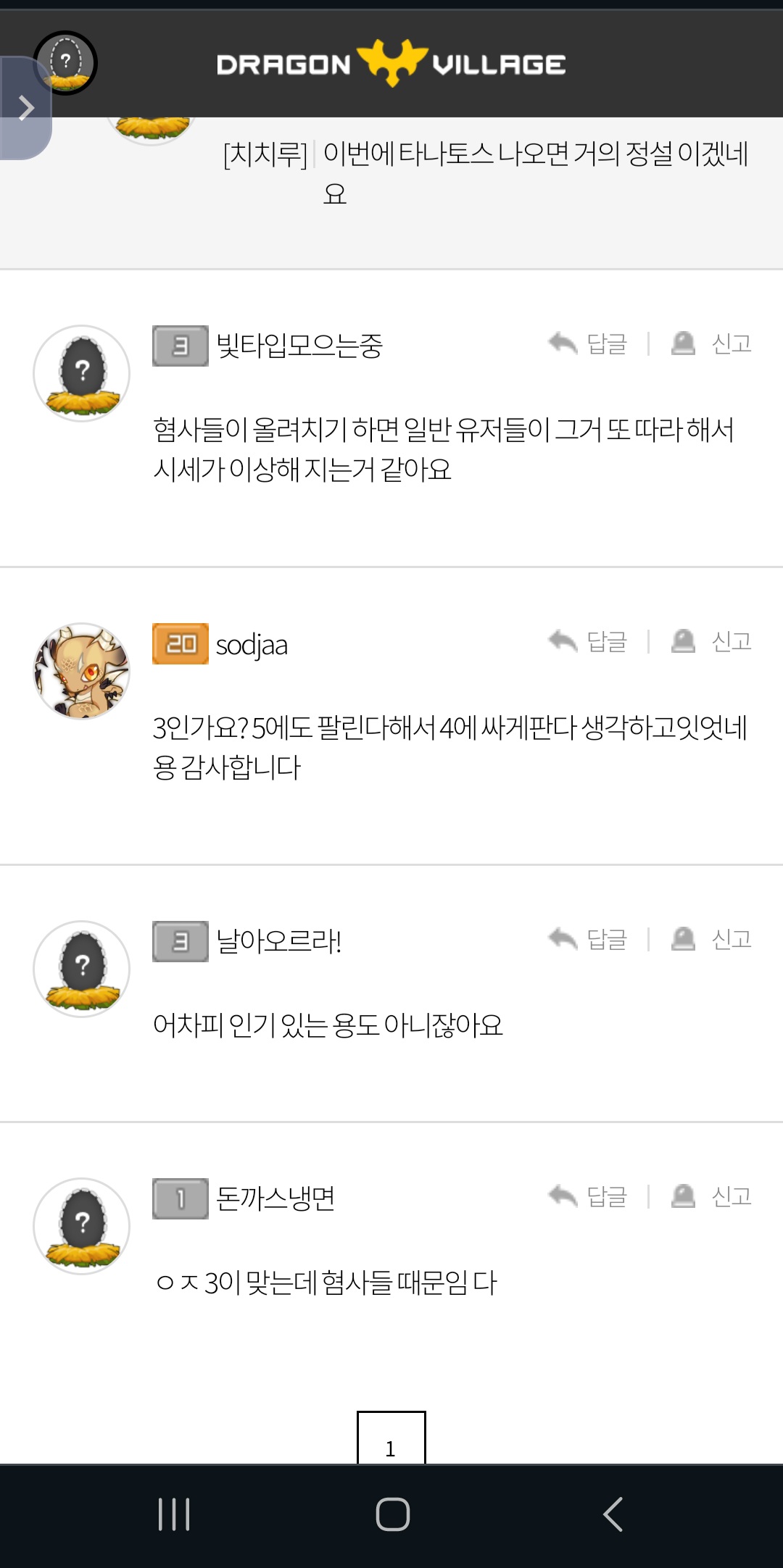783x1568 pixels.
Task: Open 빛타입모으는중's profile avatar
Action: pos(82,373)
